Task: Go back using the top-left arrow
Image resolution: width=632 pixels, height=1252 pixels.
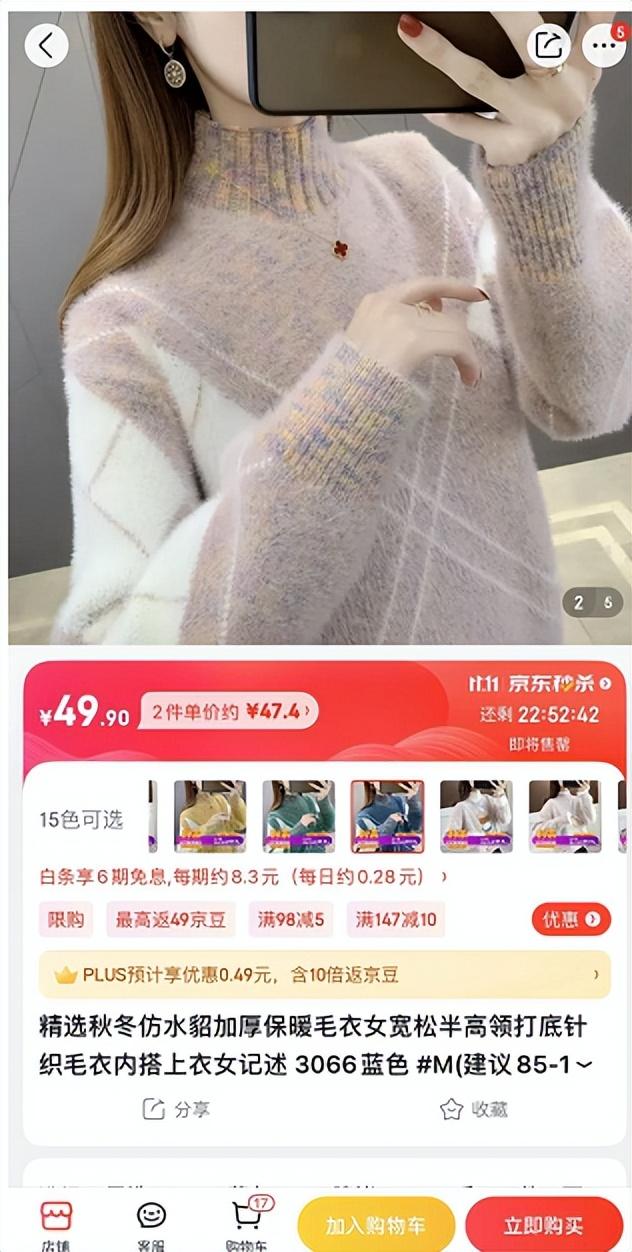Action: (x=46, y=45)
